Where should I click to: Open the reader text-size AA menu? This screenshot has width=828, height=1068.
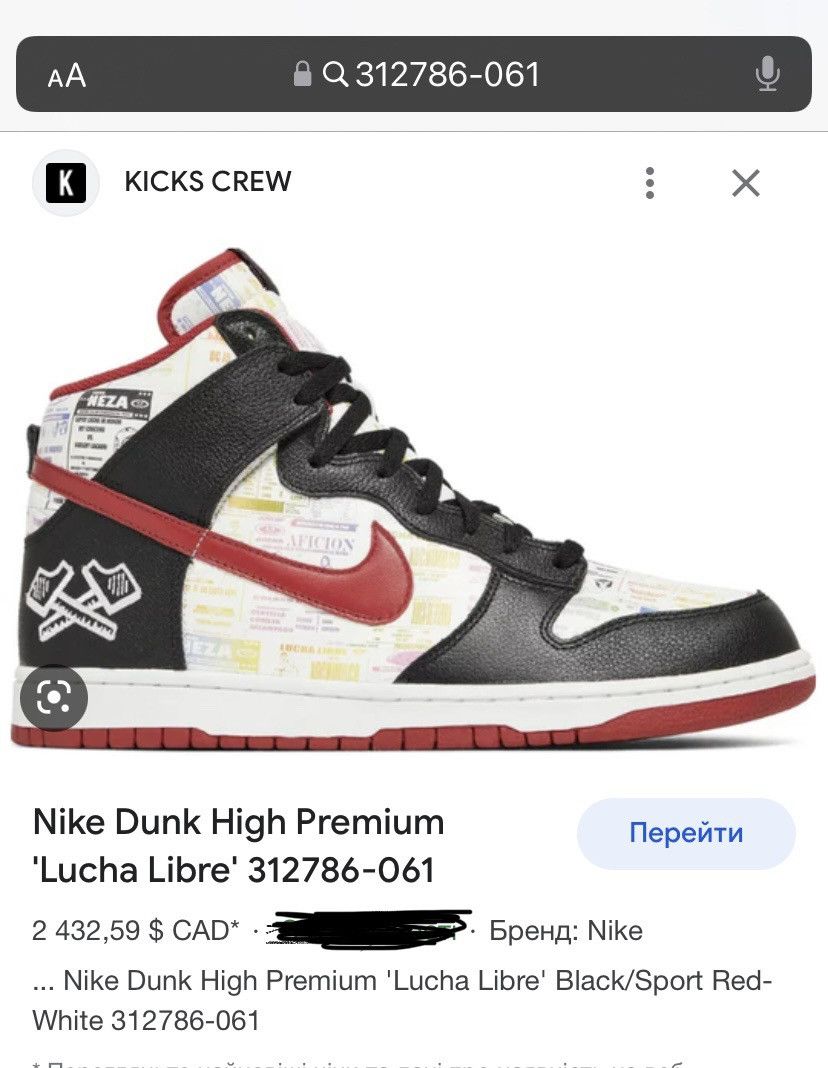[67, 75]
